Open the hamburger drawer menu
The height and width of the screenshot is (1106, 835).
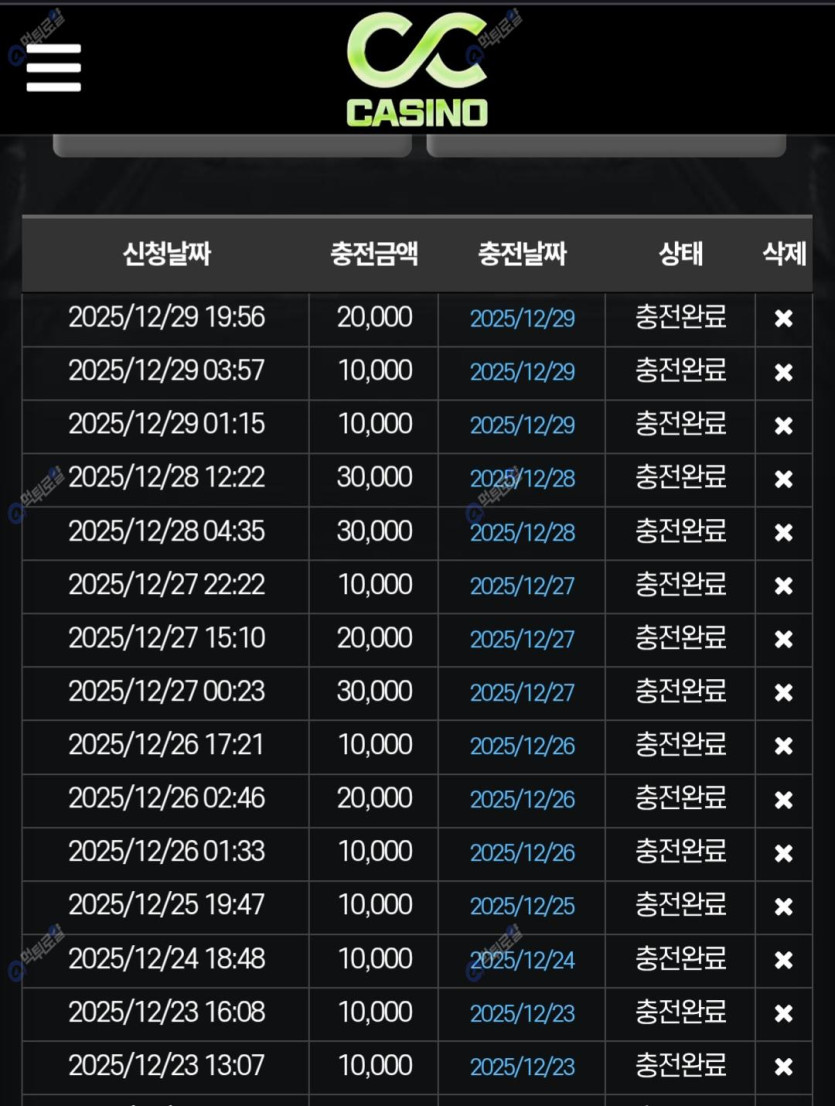click(54, 67)
